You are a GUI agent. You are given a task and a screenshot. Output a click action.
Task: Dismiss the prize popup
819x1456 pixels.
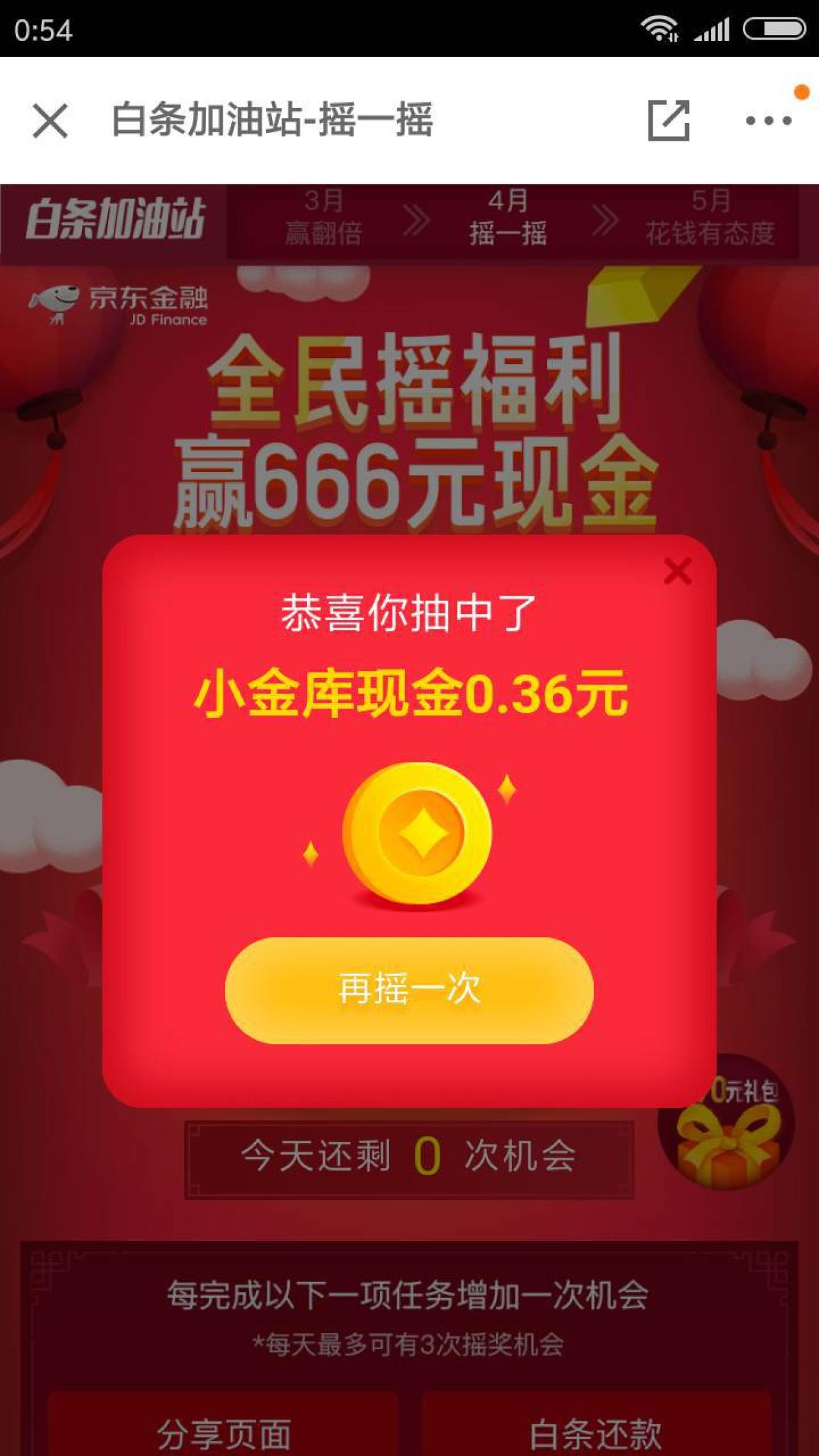click(x=678, y=571)
